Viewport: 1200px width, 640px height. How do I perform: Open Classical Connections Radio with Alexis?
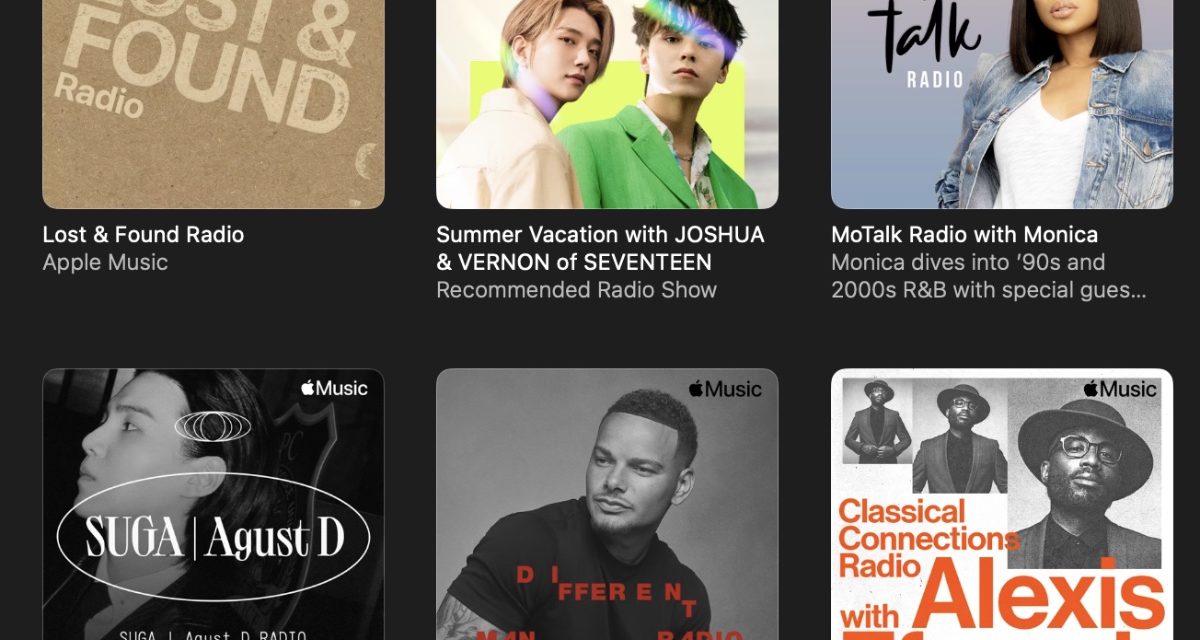coord(1001,505)
